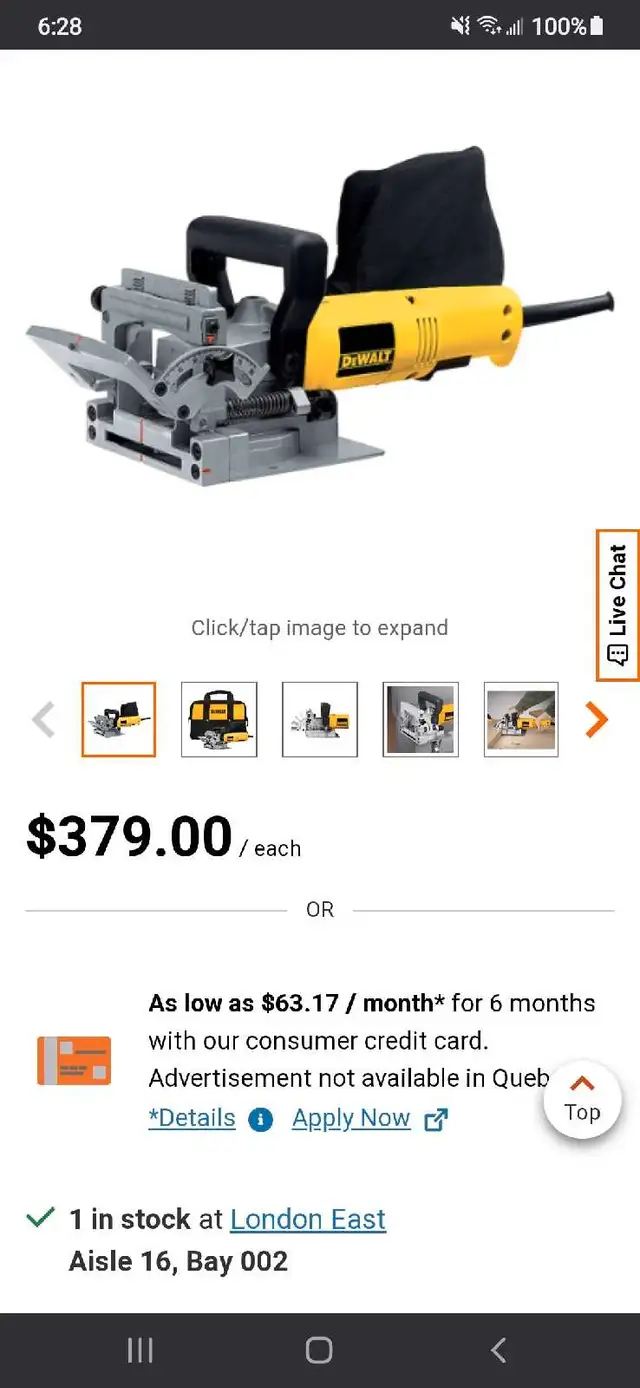Go to the home screen
The height and width of the screenshot is (1388, 640).
(319, 1350)
